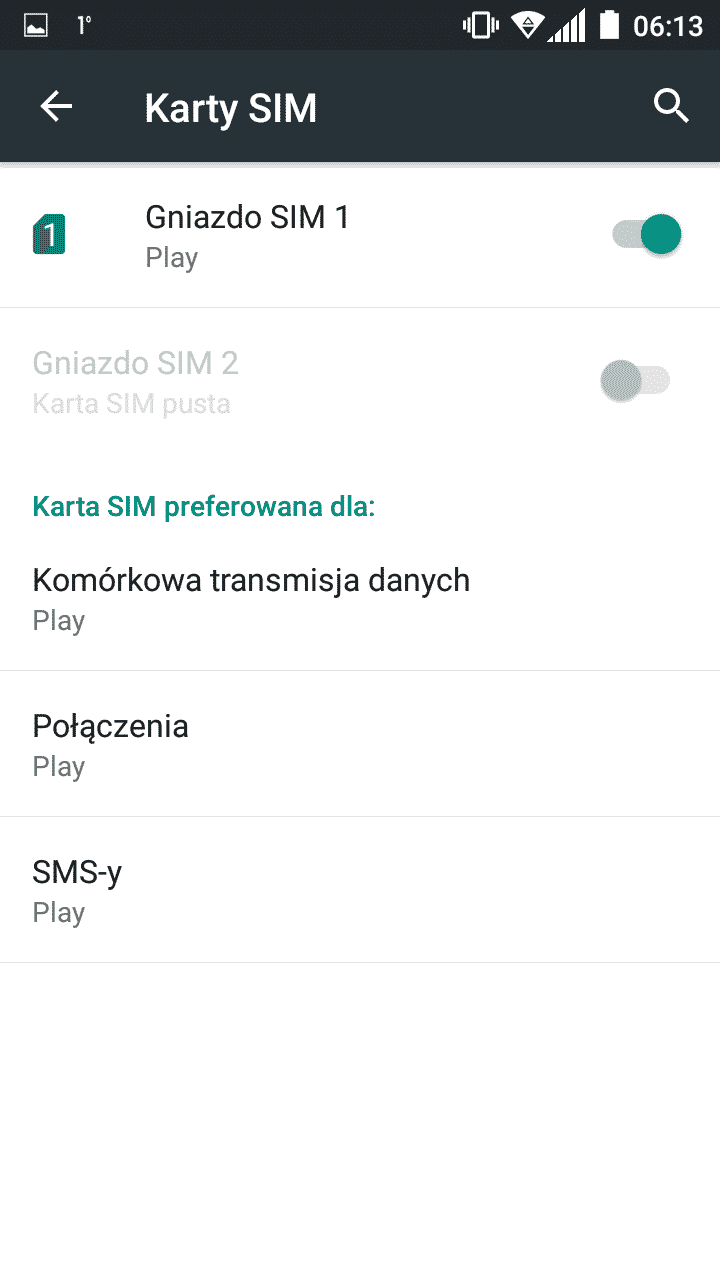Go back from Karty SIM screen
The width and height of the screenshot is (720, 1280).
click(56, 107)
